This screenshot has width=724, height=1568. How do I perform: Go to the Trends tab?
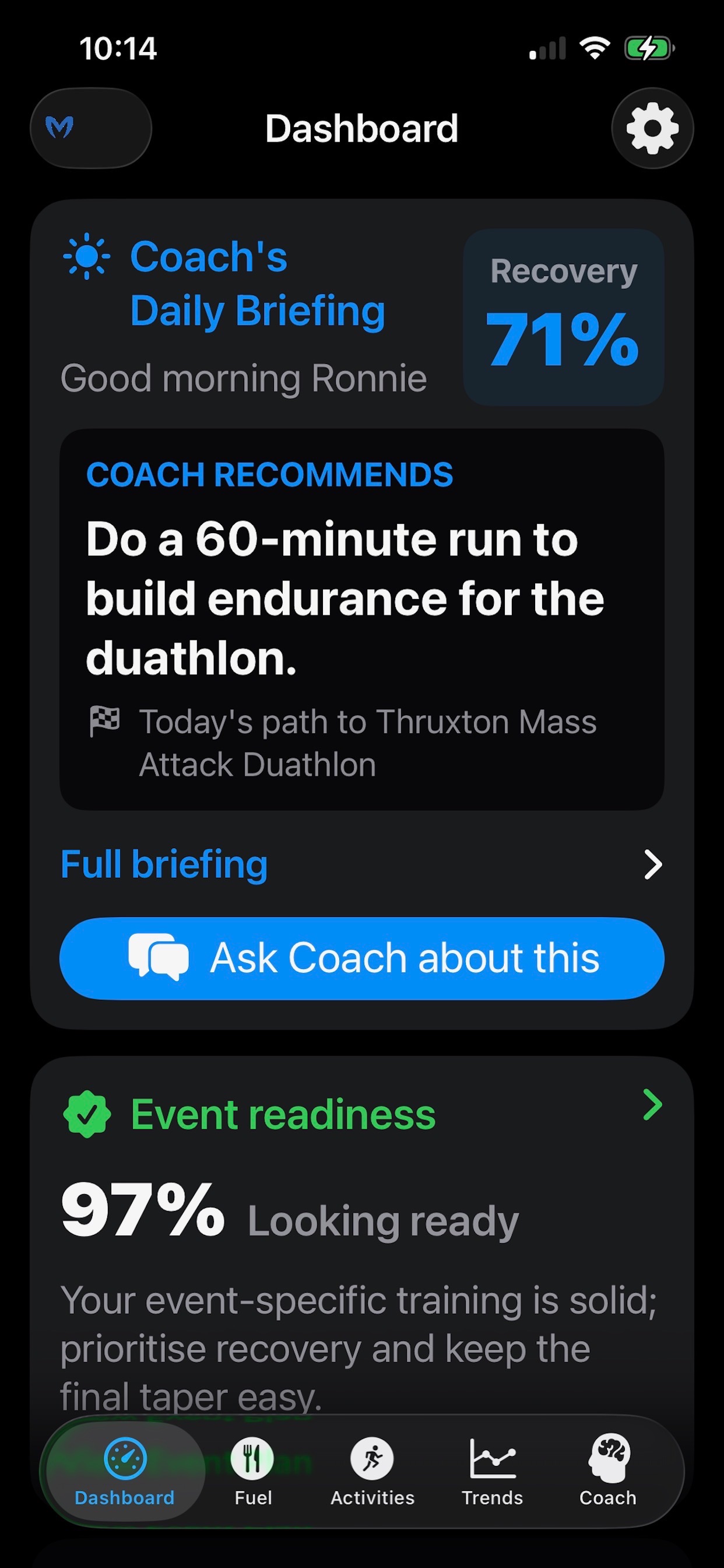click(492, 1471)
